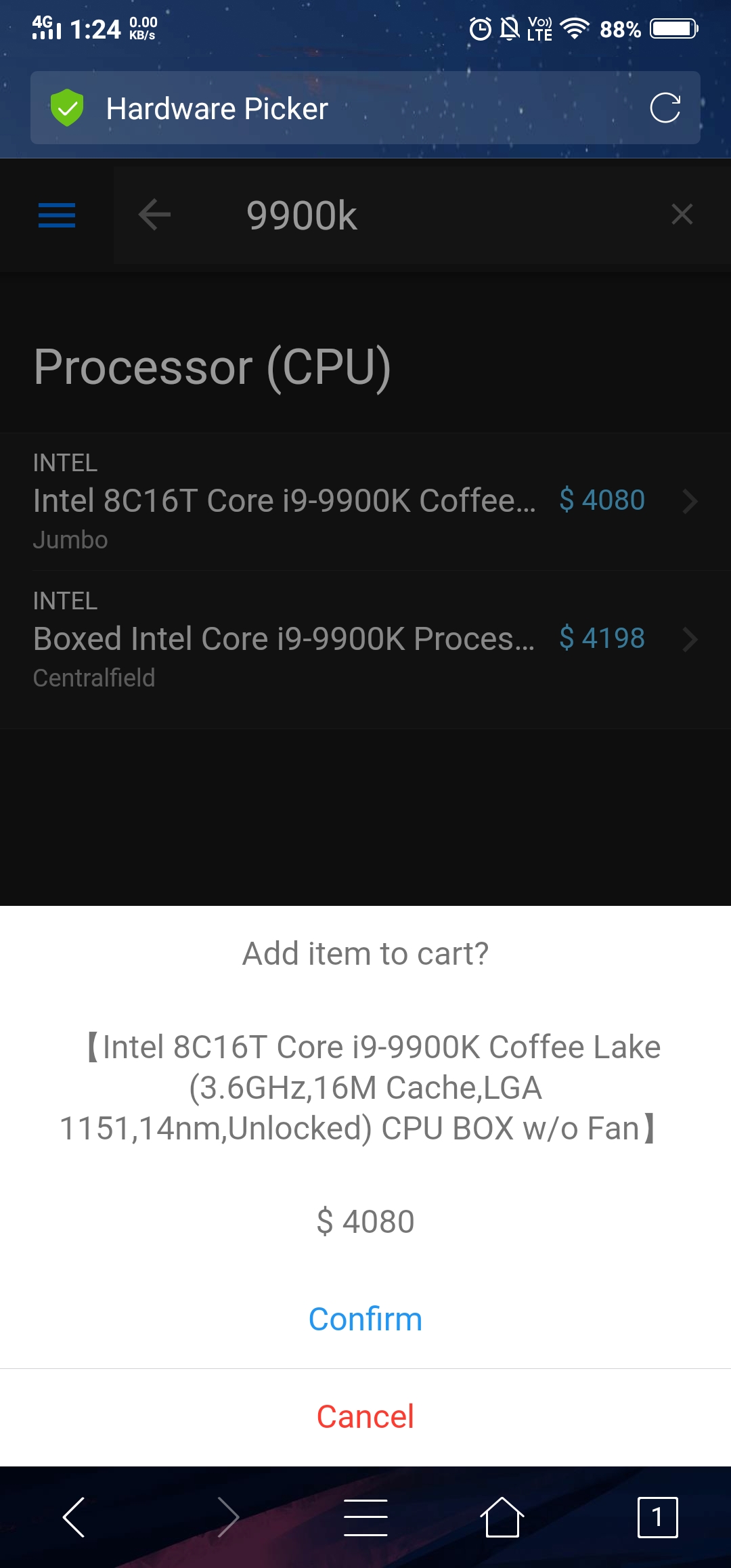Reload the page with refresh icon
The image size is (731, 1568).
[665, 108]
